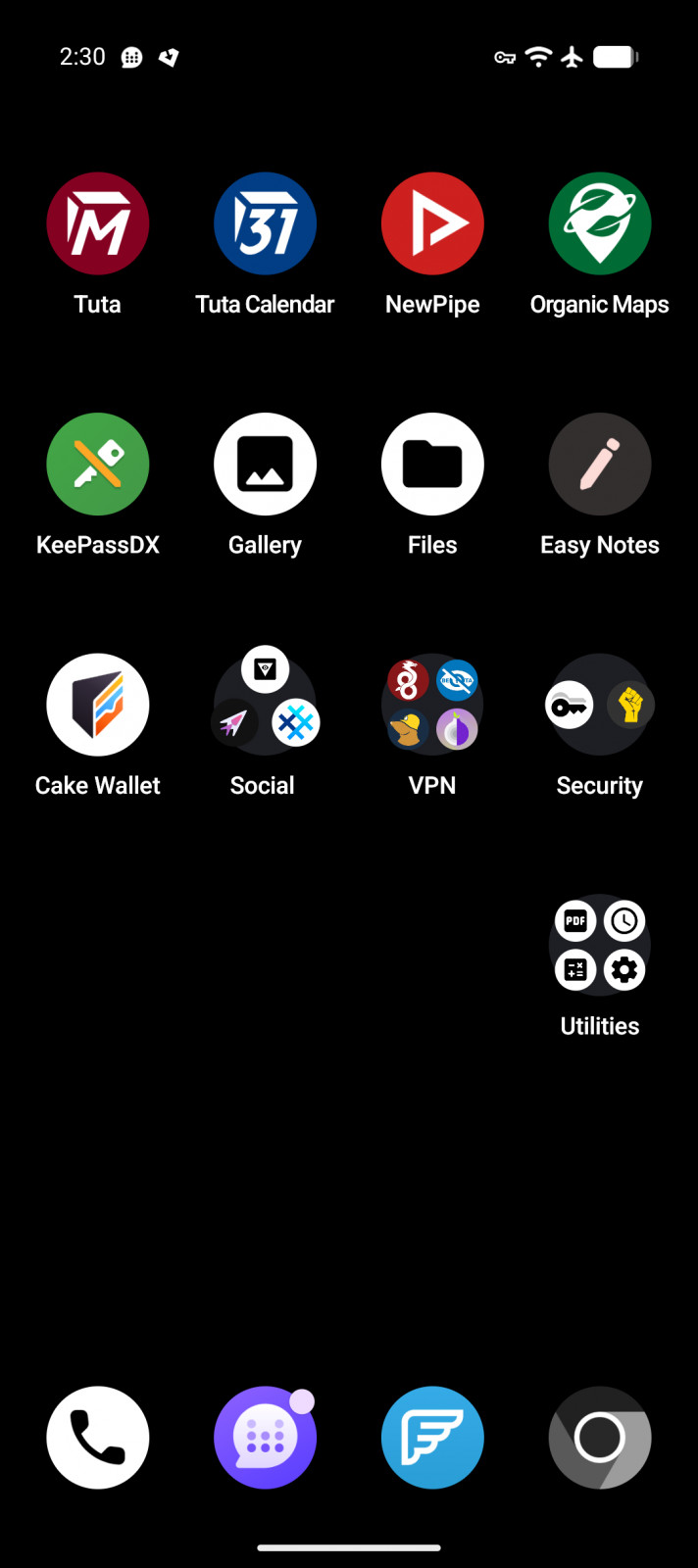Open the Tuta mail app
Viewport: 698px width, 1568px height.
[98, 223]
